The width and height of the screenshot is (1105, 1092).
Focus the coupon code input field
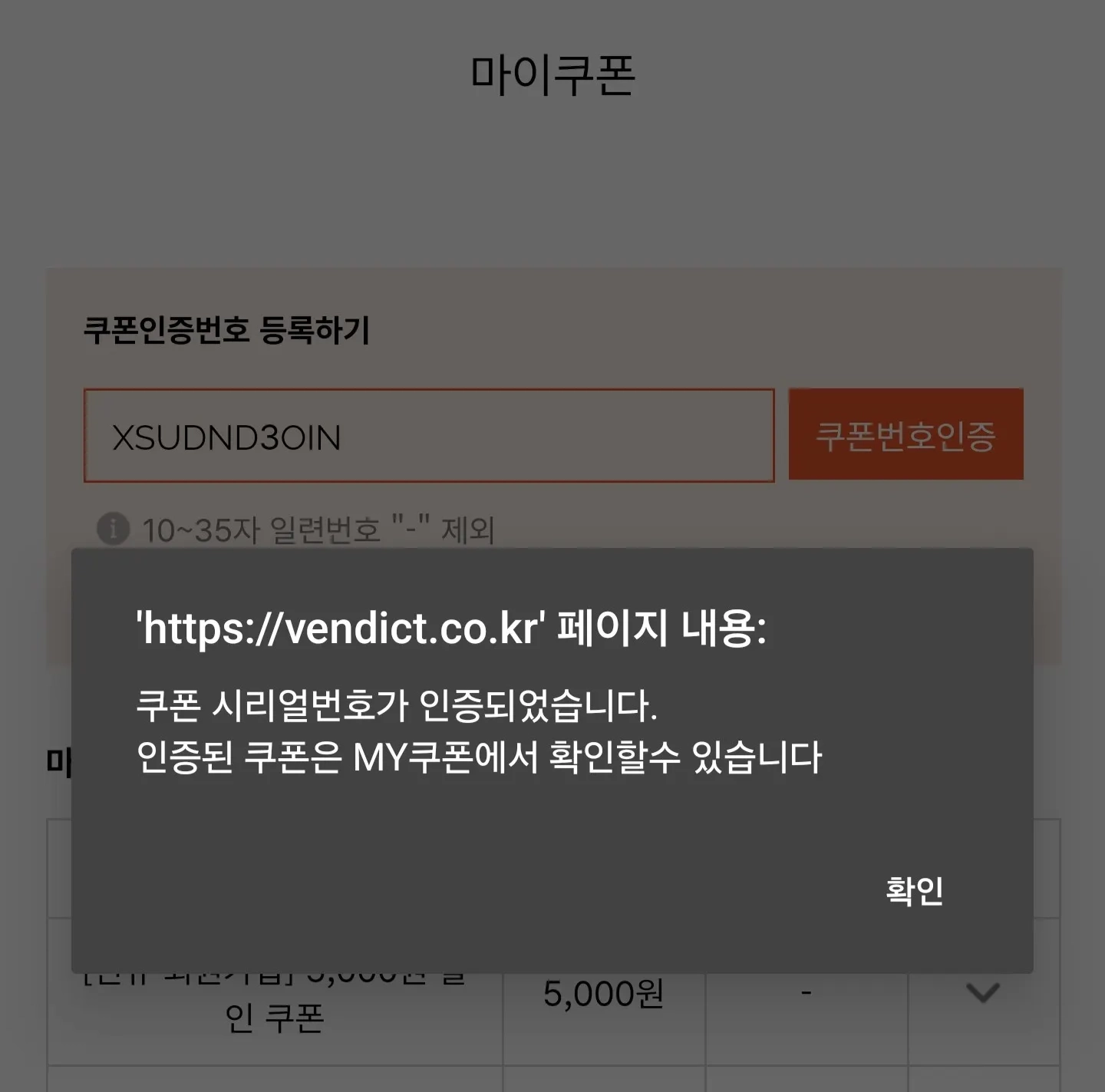tap(428, 436)
